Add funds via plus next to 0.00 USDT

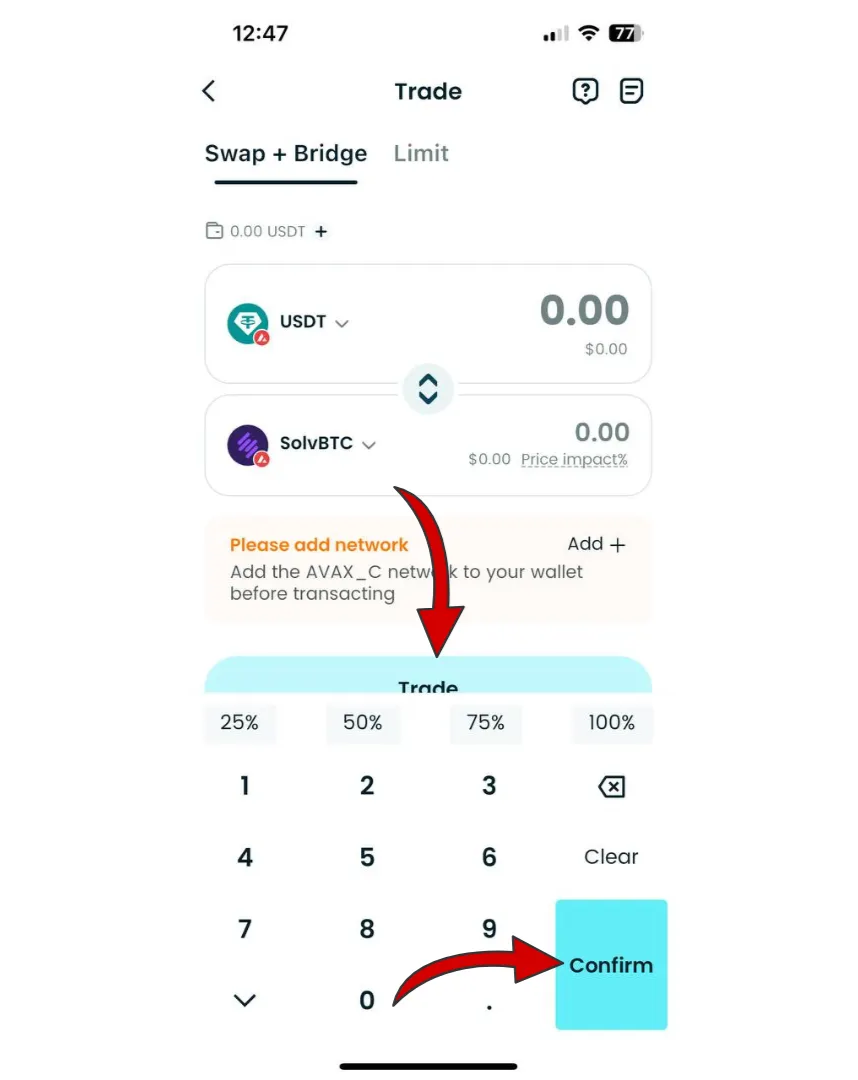[x=321, y=231]
